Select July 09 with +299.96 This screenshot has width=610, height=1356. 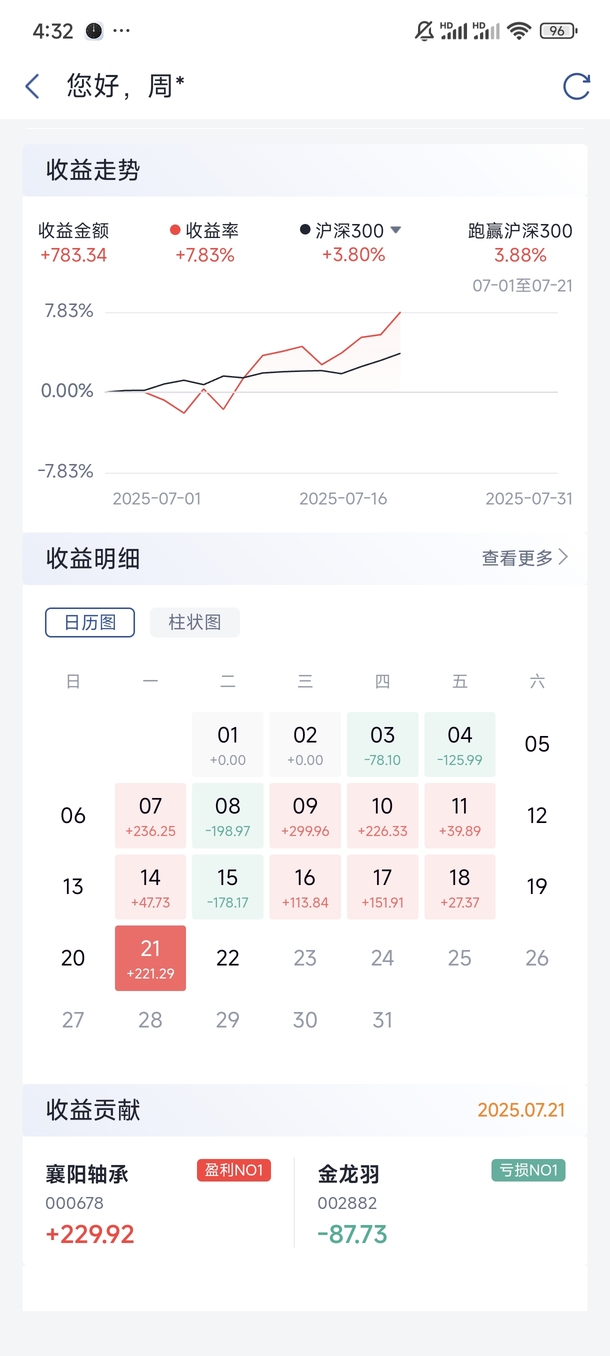305,816
